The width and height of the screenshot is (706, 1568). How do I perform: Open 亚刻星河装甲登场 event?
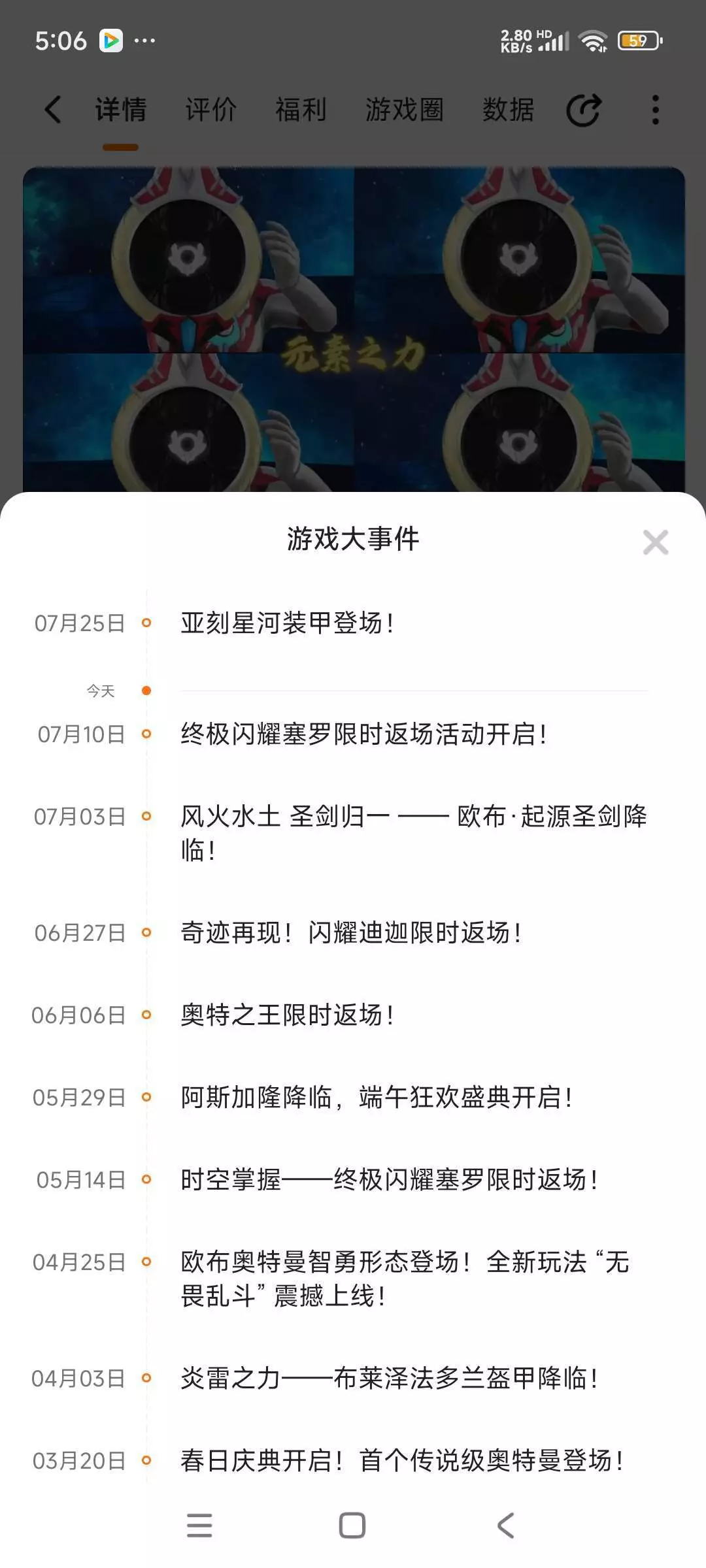(288, 623)
